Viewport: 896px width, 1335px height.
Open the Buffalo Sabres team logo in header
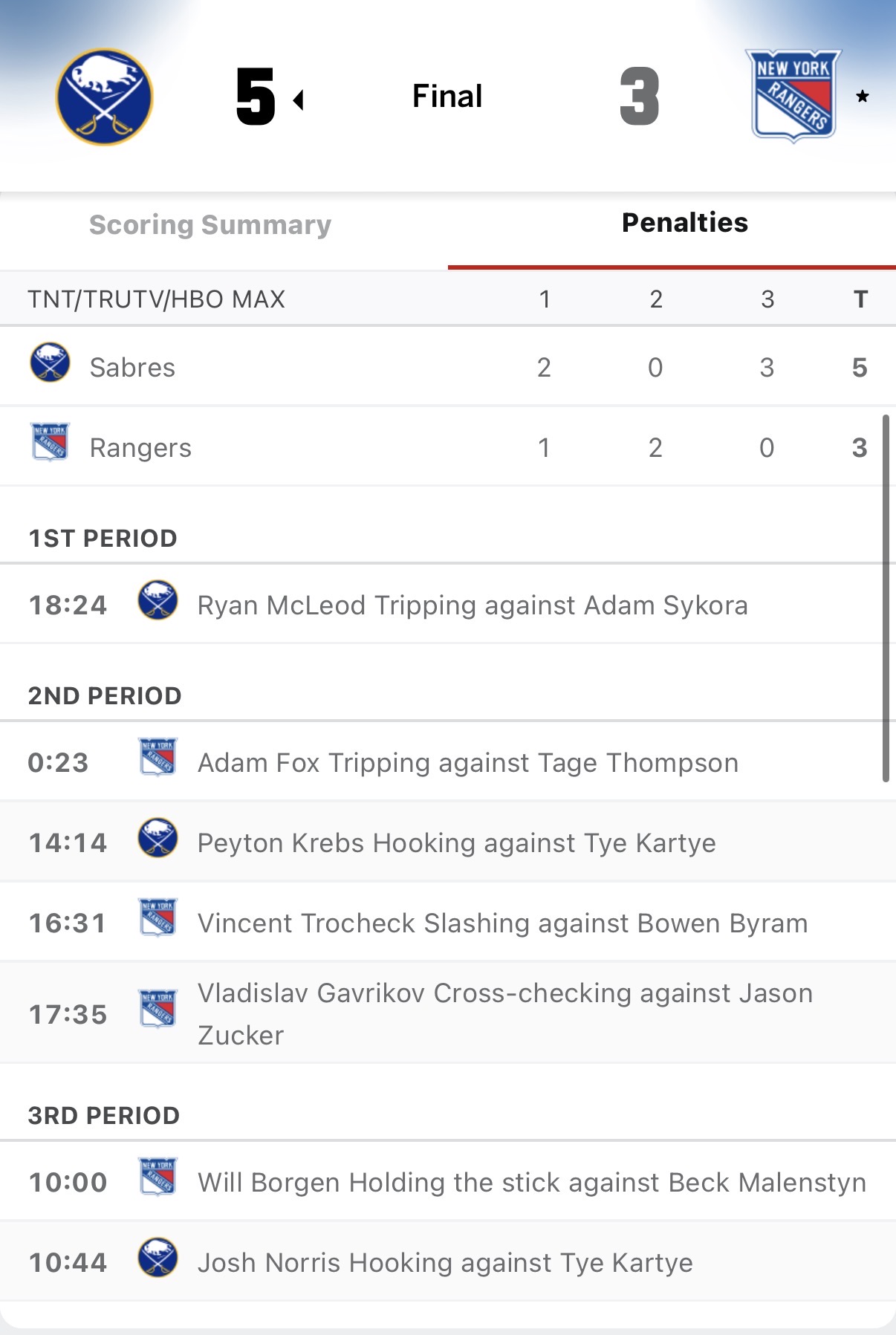pos(105,97)
